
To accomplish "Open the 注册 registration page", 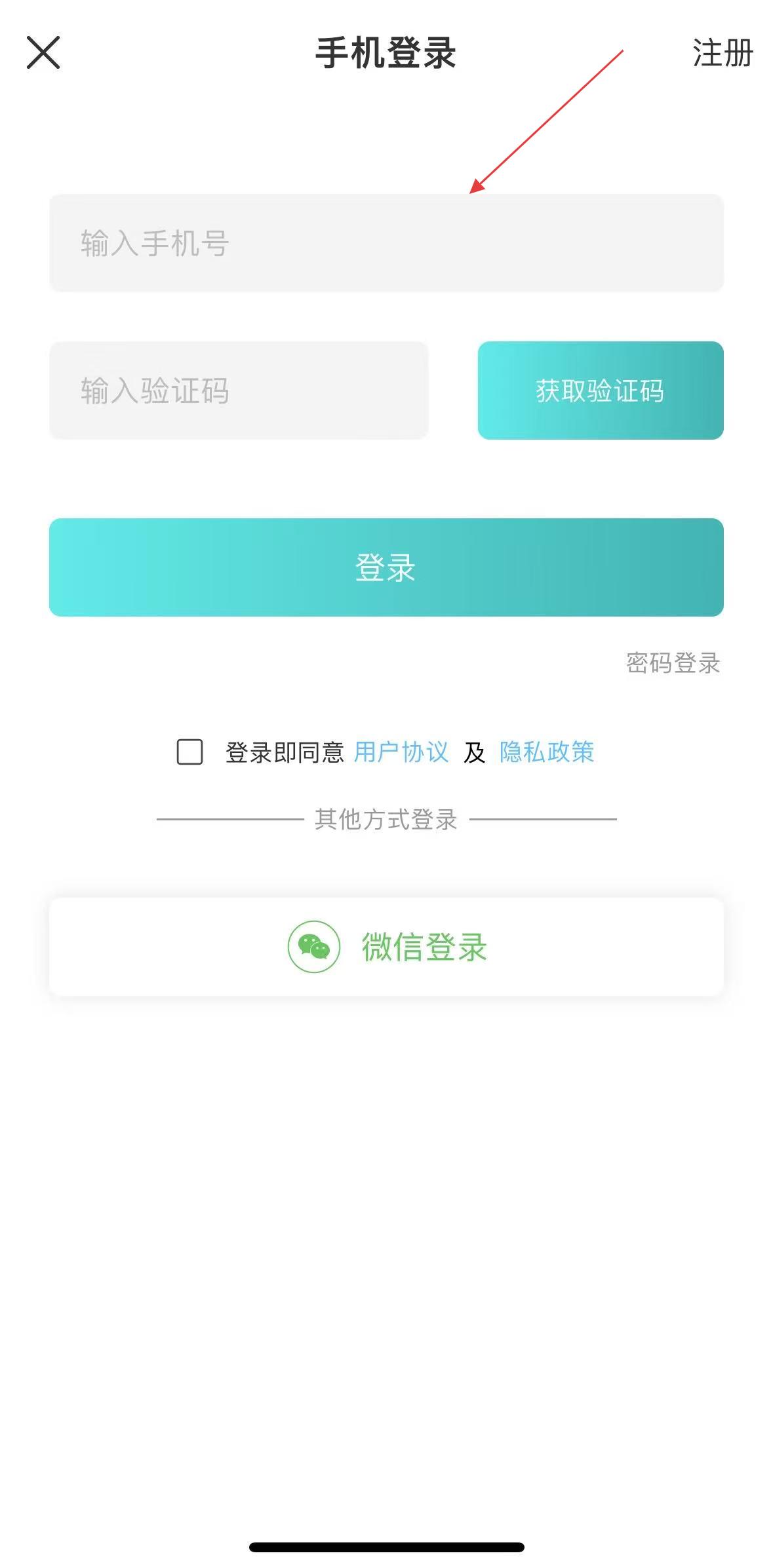I will point(723,53).
